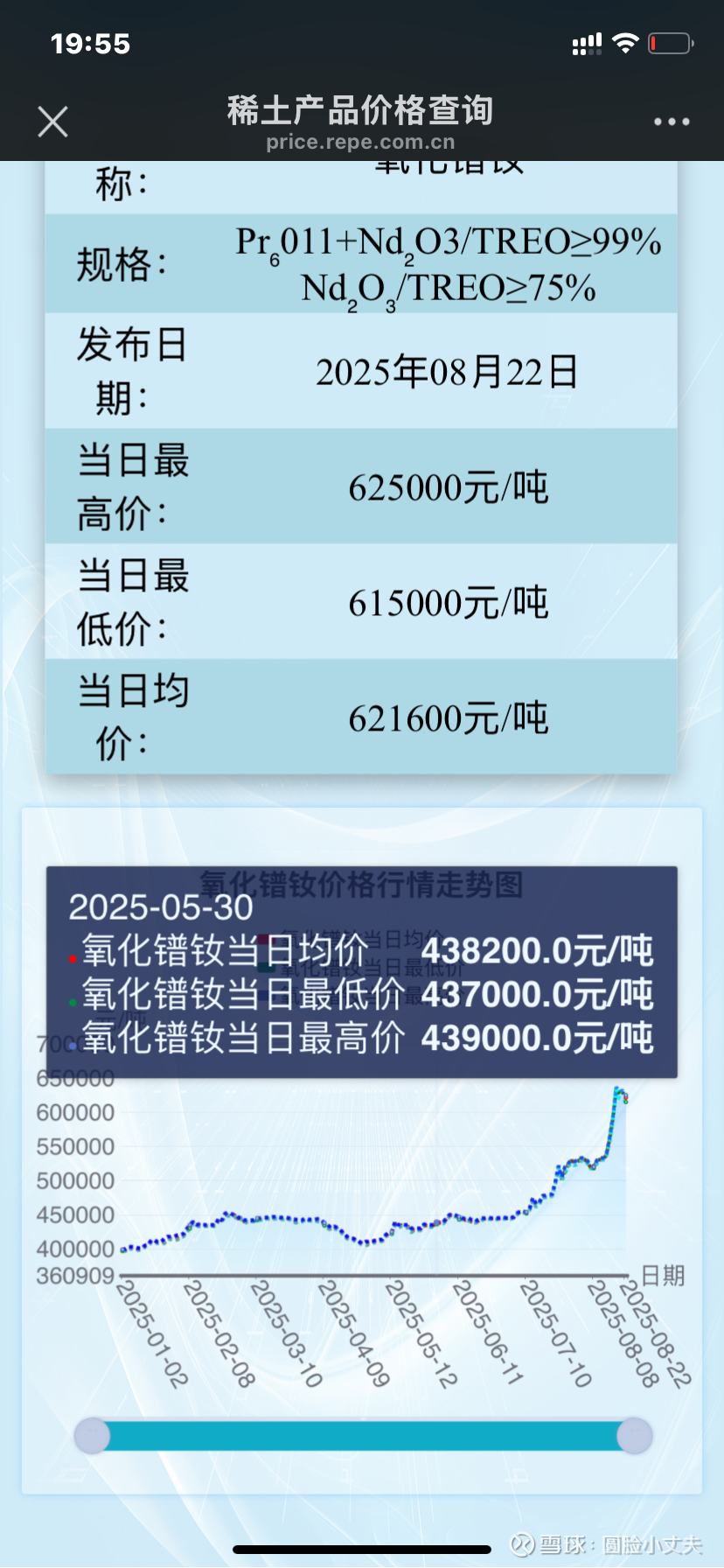Tap the right handle of the date range slider
Screen dimensions: 724x1568
pos(635,1436)
